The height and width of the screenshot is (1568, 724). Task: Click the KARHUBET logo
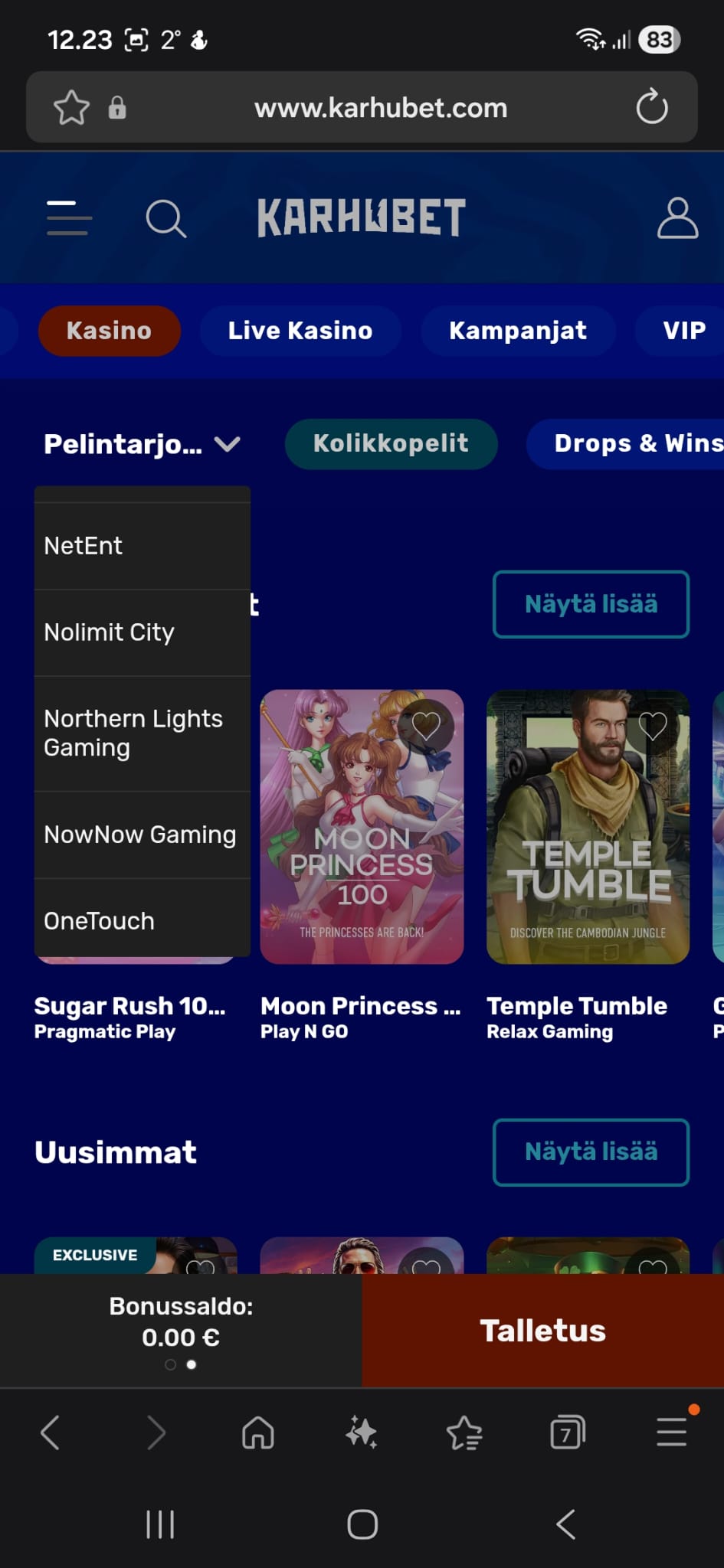coord(362,217)
